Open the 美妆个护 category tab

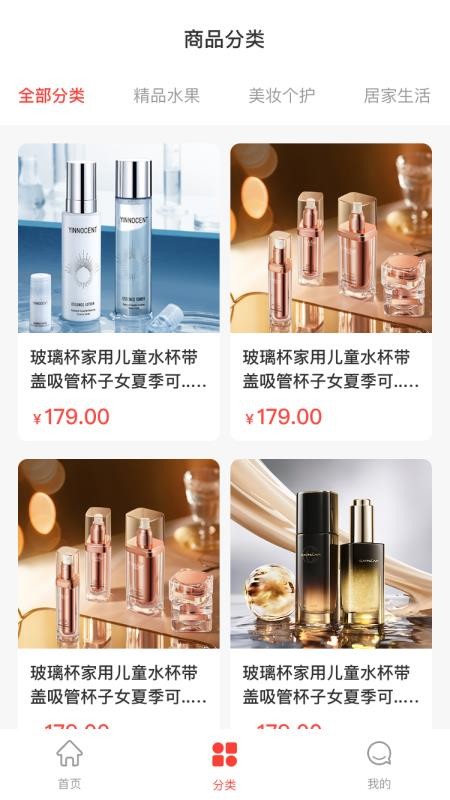coord(282,95)
